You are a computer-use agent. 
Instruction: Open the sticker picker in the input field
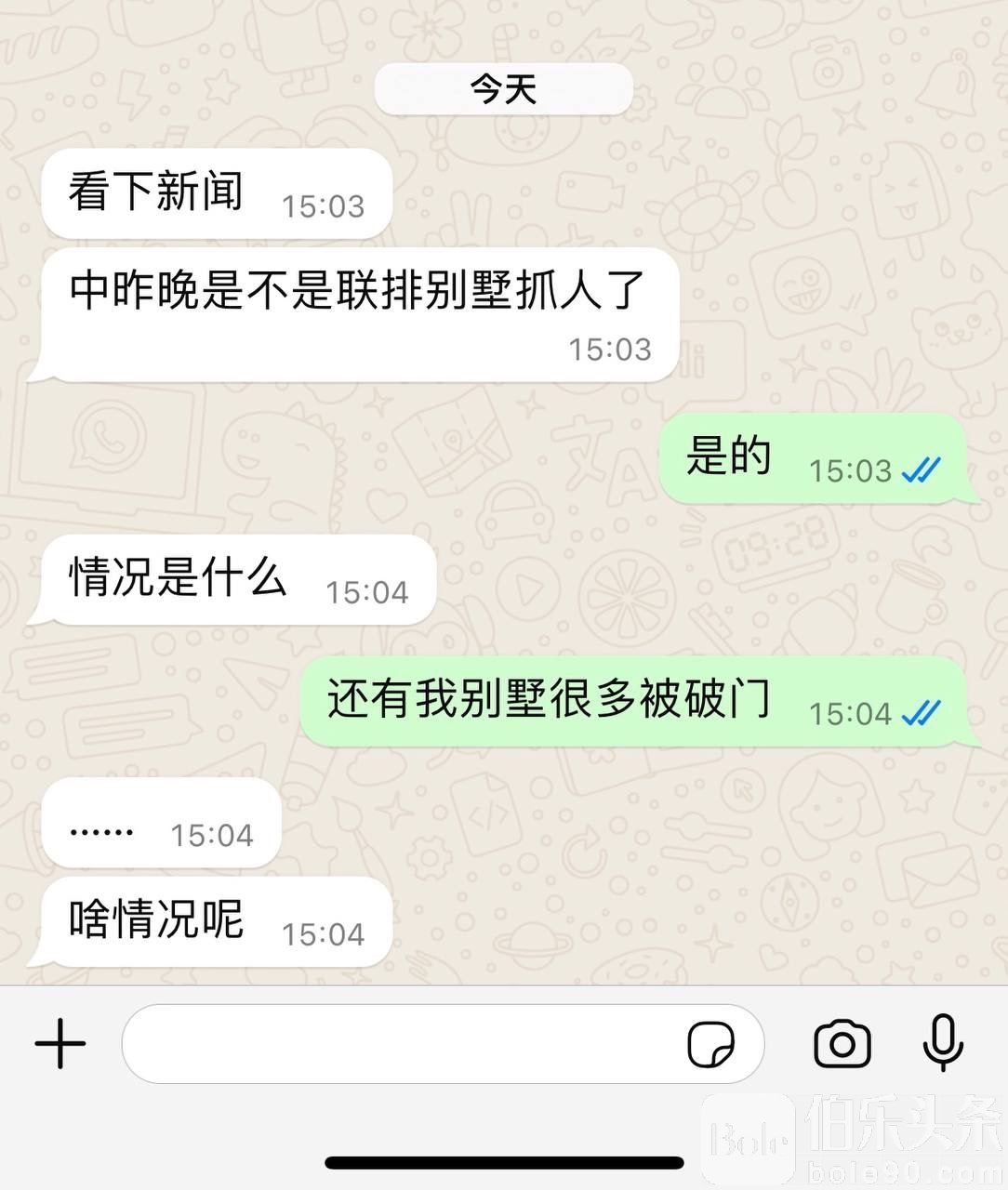tap(711, 1044)
